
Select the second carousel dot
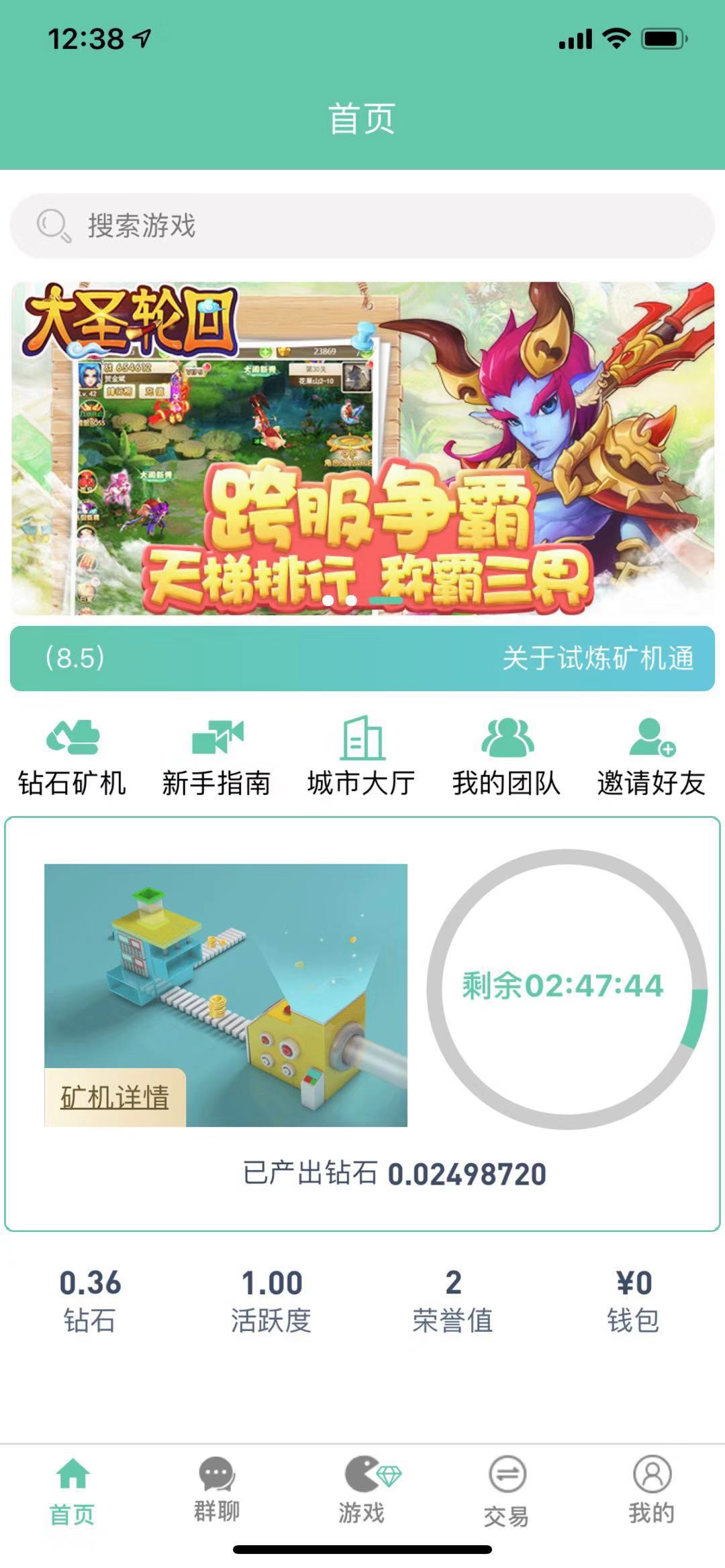(x=350, y=599)
